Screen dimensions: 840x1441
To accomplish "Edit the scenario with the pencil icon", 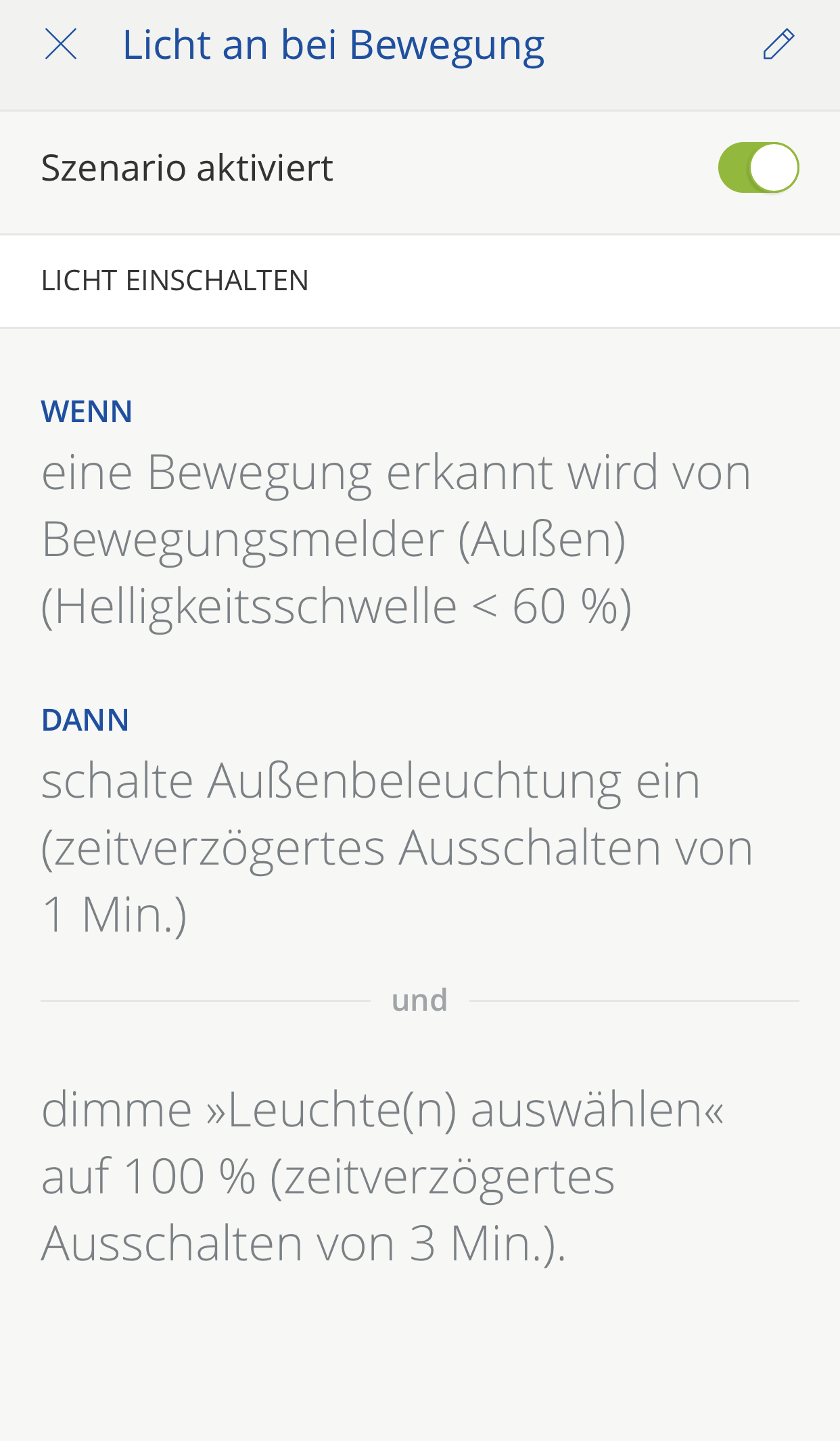I will tap(778, 45).
